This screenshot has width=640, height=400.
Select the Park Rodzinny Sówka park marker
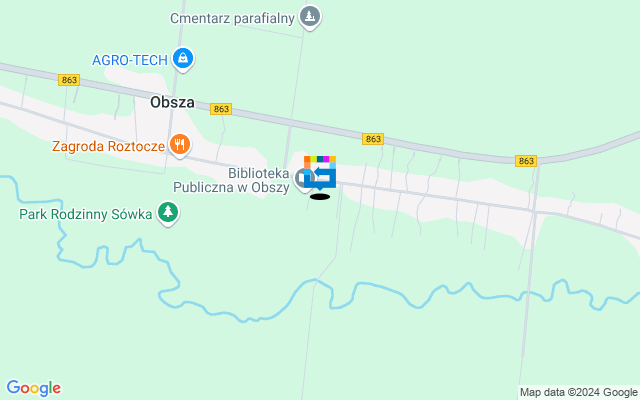pos(169,213)
